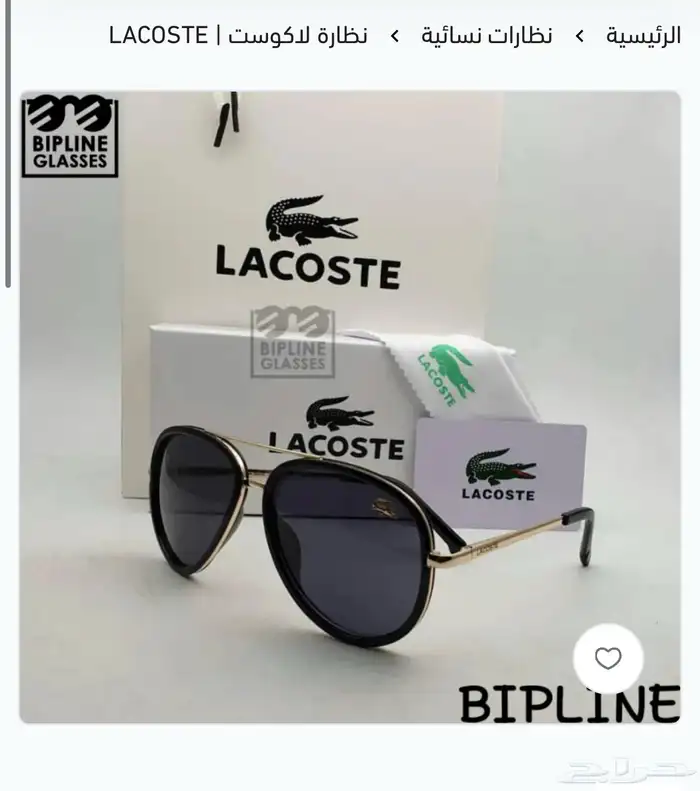Image resolution: width=700 pixels, height=791 pixels.
Task: Open the نظارات نسائية category breadcrumb
Action: 486,36
